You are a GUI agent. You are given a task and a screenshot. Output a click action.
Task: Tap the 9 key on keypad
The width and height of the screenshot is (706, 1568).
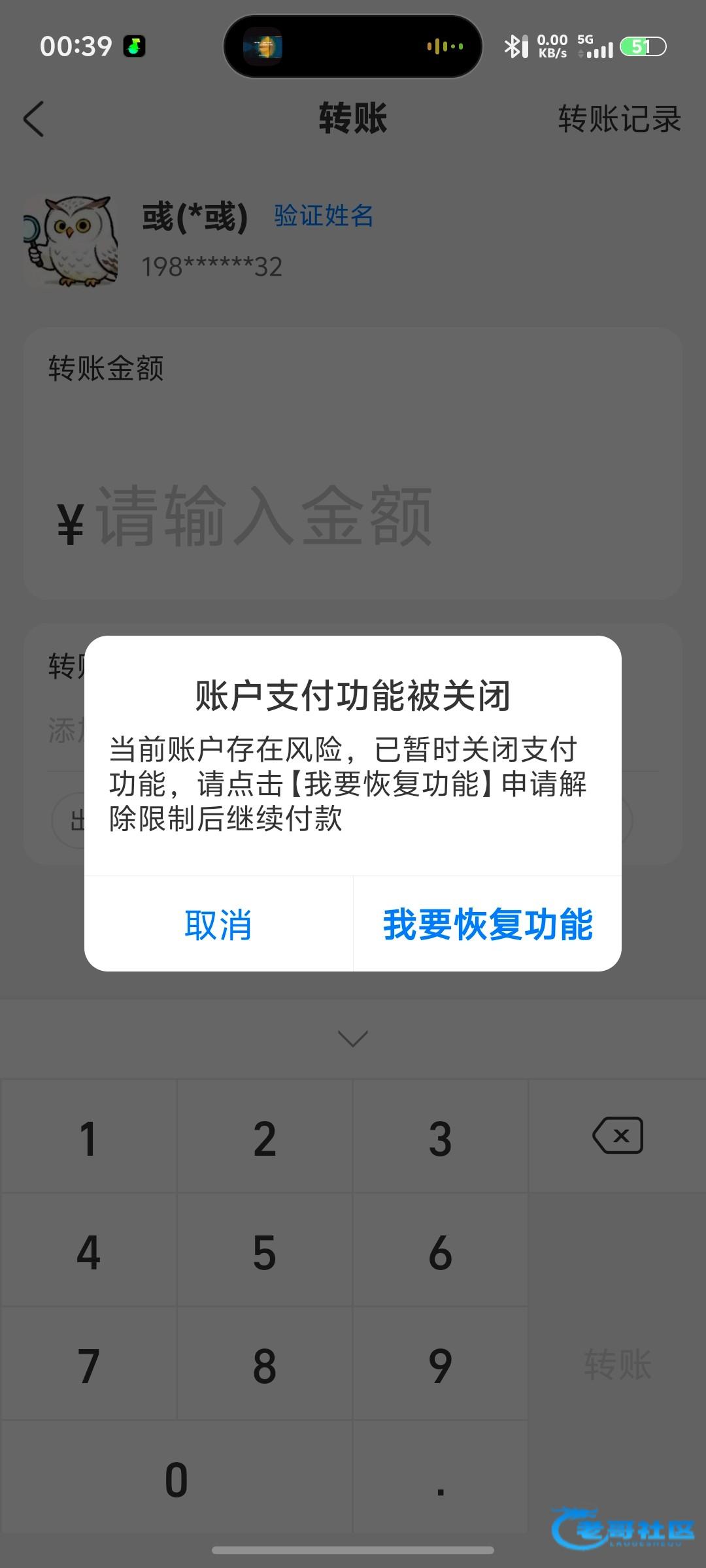pyautogui.click(x=441, y=1364)
